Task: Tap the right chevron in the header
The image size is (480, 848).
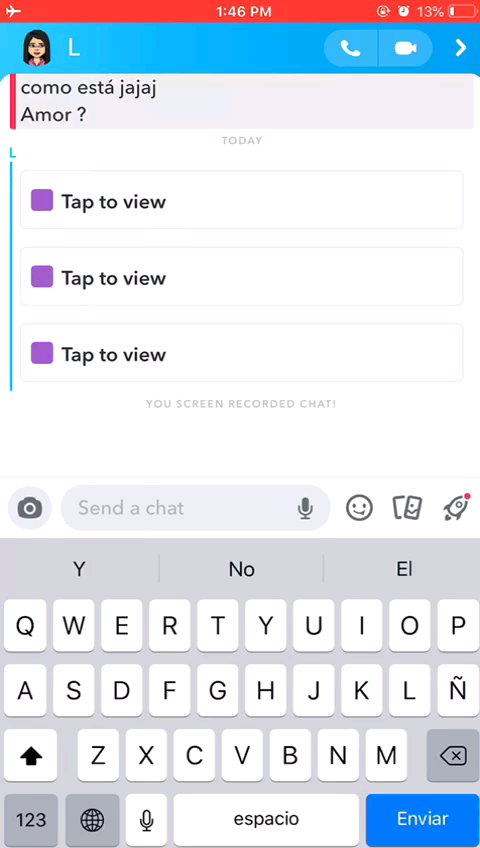Action: [460, 48]
